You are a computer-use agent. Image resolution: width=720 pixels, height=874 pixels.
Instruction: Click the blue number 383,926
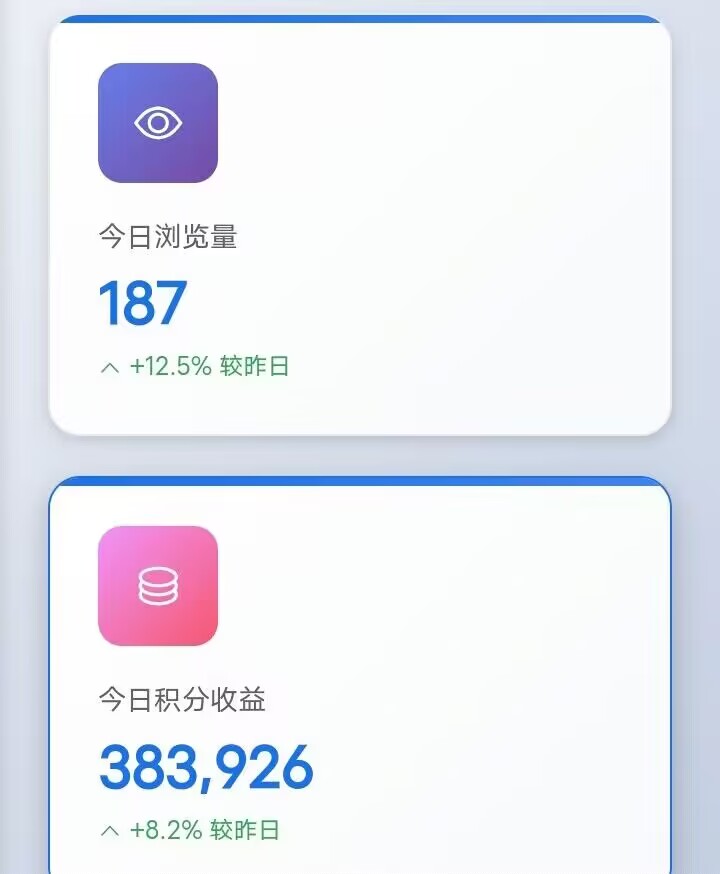click(204, 767)
